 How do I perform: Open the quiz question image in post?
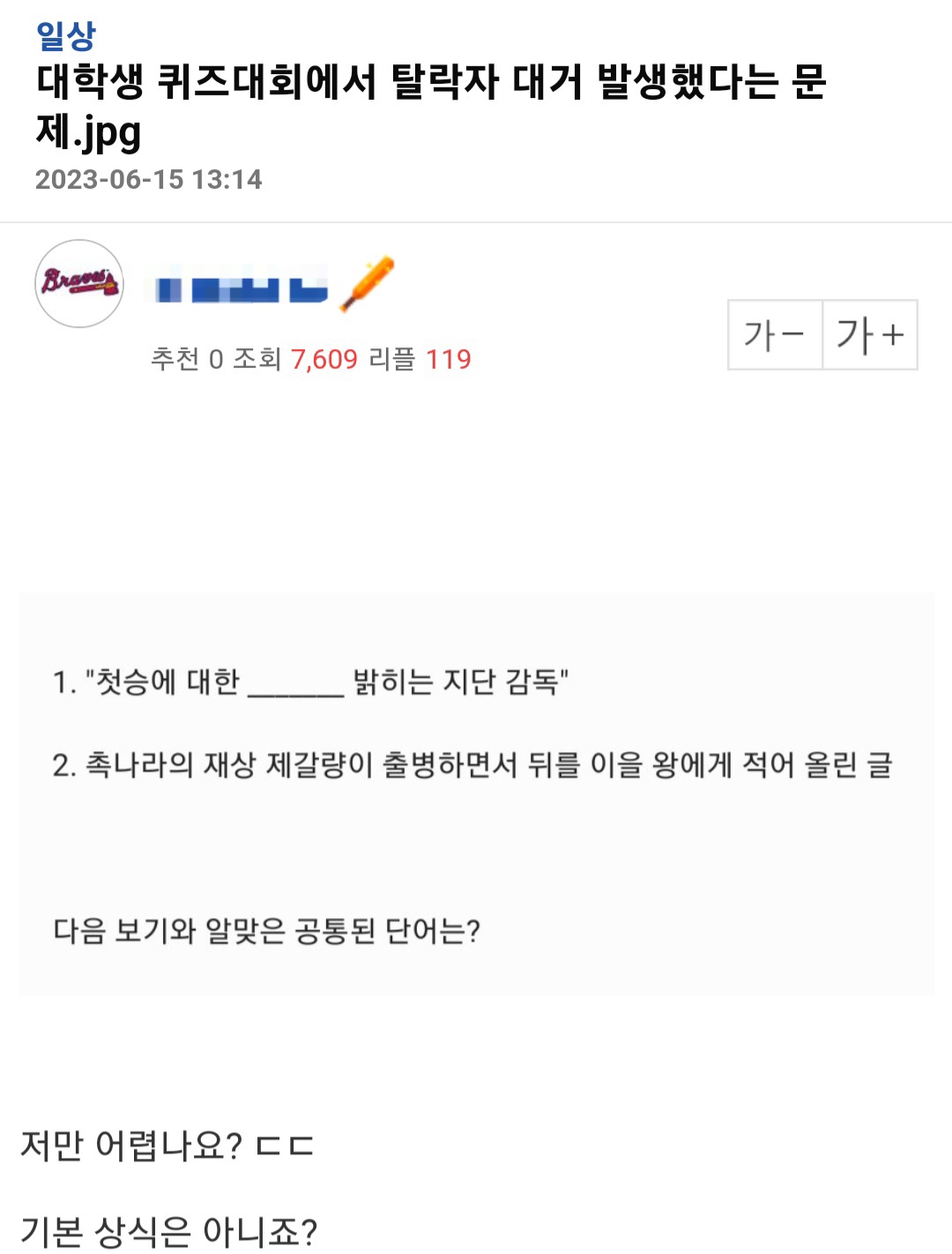click(476, 794)
